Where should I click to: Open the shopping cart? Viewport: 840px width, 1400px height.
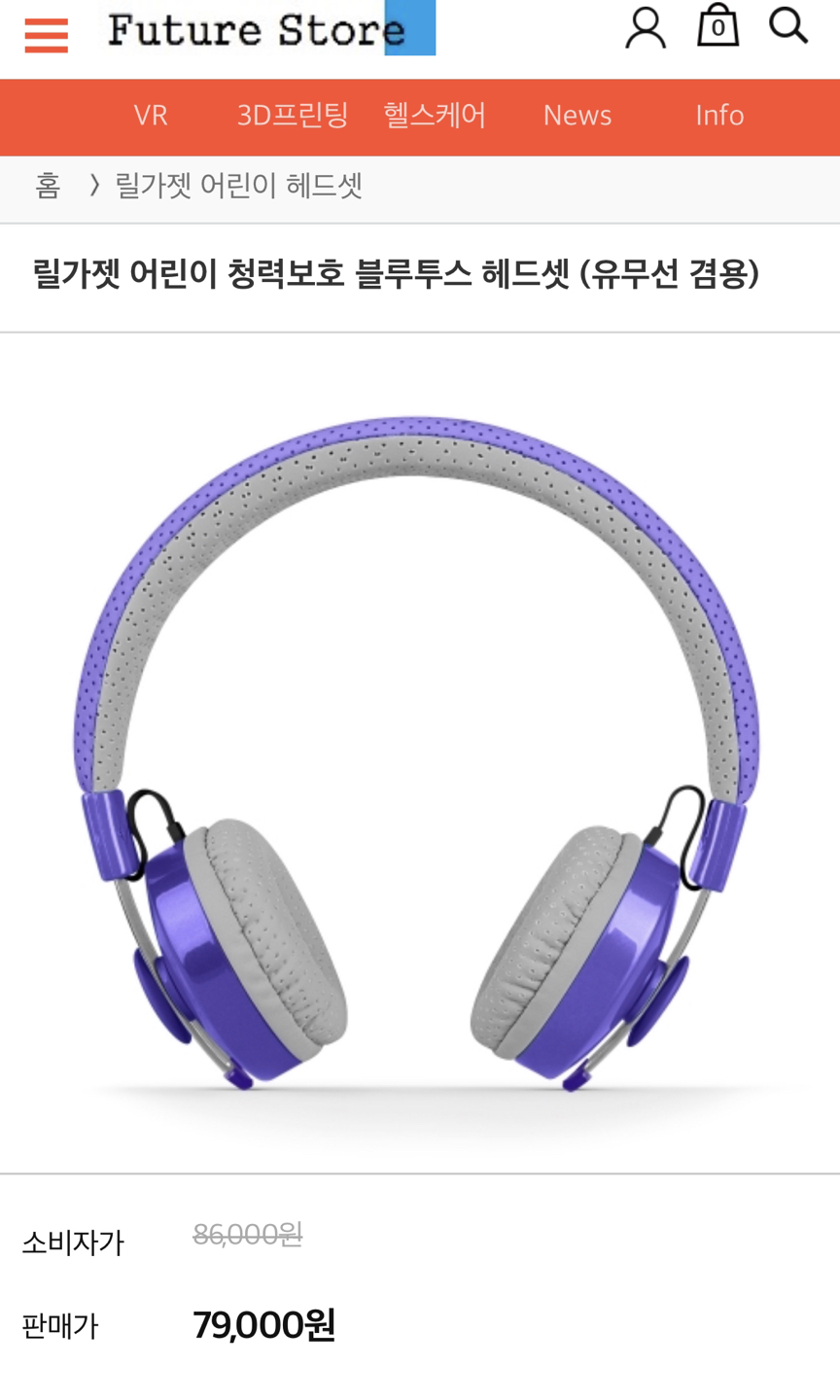718,25
